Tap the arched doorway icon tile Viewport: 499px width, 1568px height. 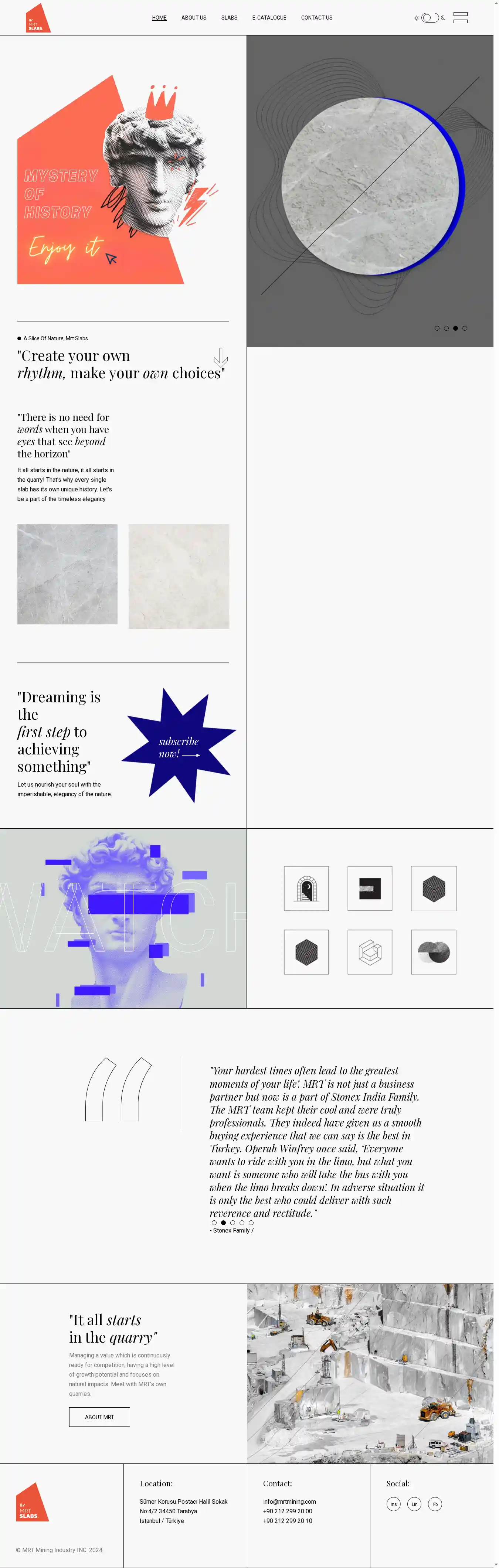click(x=306, y=888)
